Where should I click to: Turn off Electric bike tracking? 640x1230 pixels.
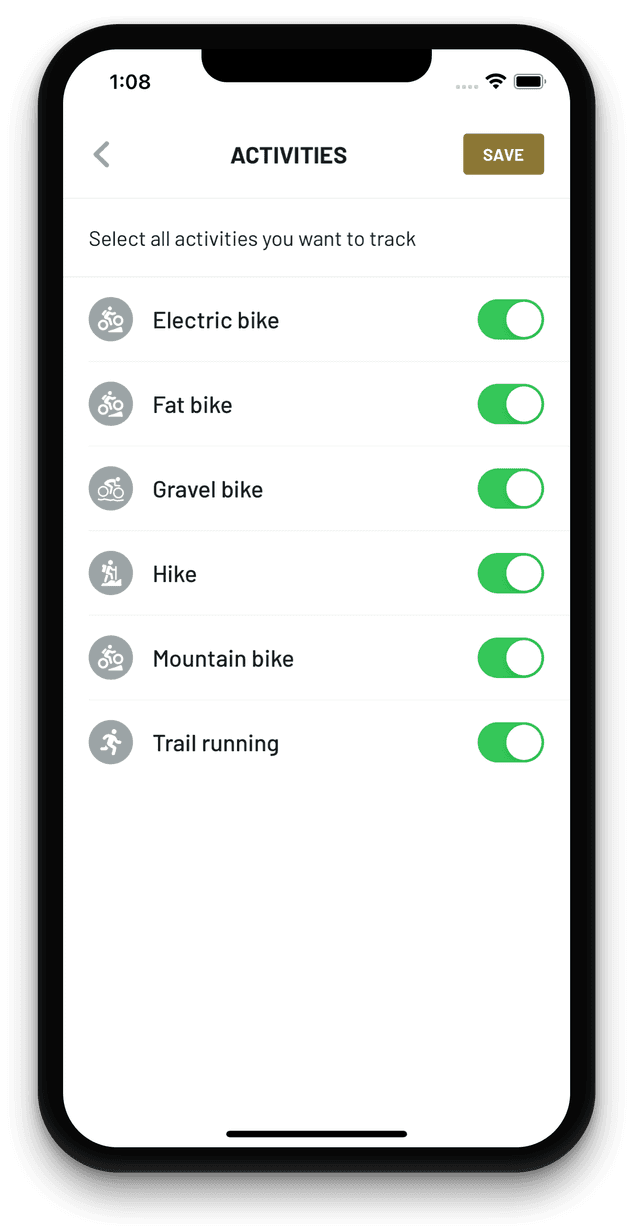[x=510, y=320]
